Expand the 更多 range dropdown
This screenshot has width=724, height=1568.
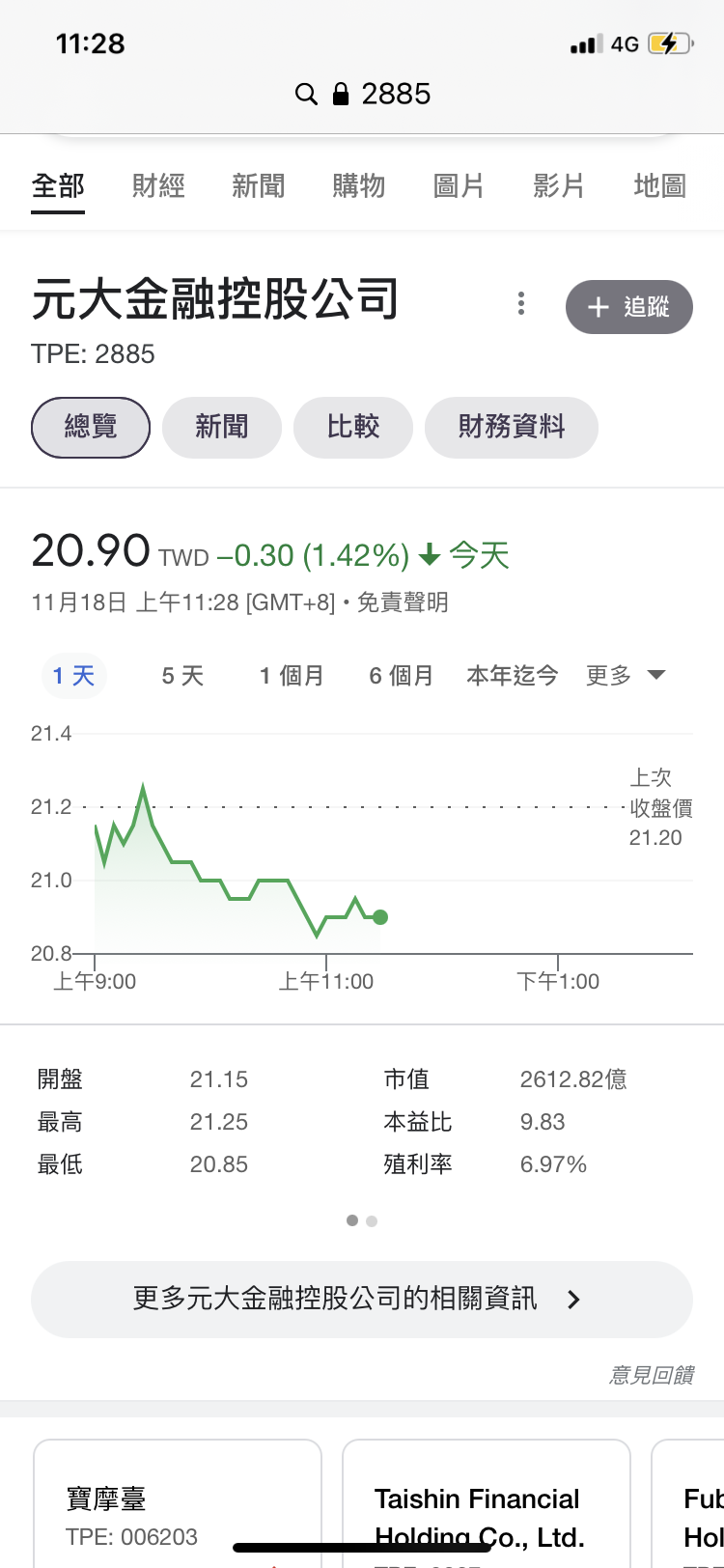pos(627,676)
